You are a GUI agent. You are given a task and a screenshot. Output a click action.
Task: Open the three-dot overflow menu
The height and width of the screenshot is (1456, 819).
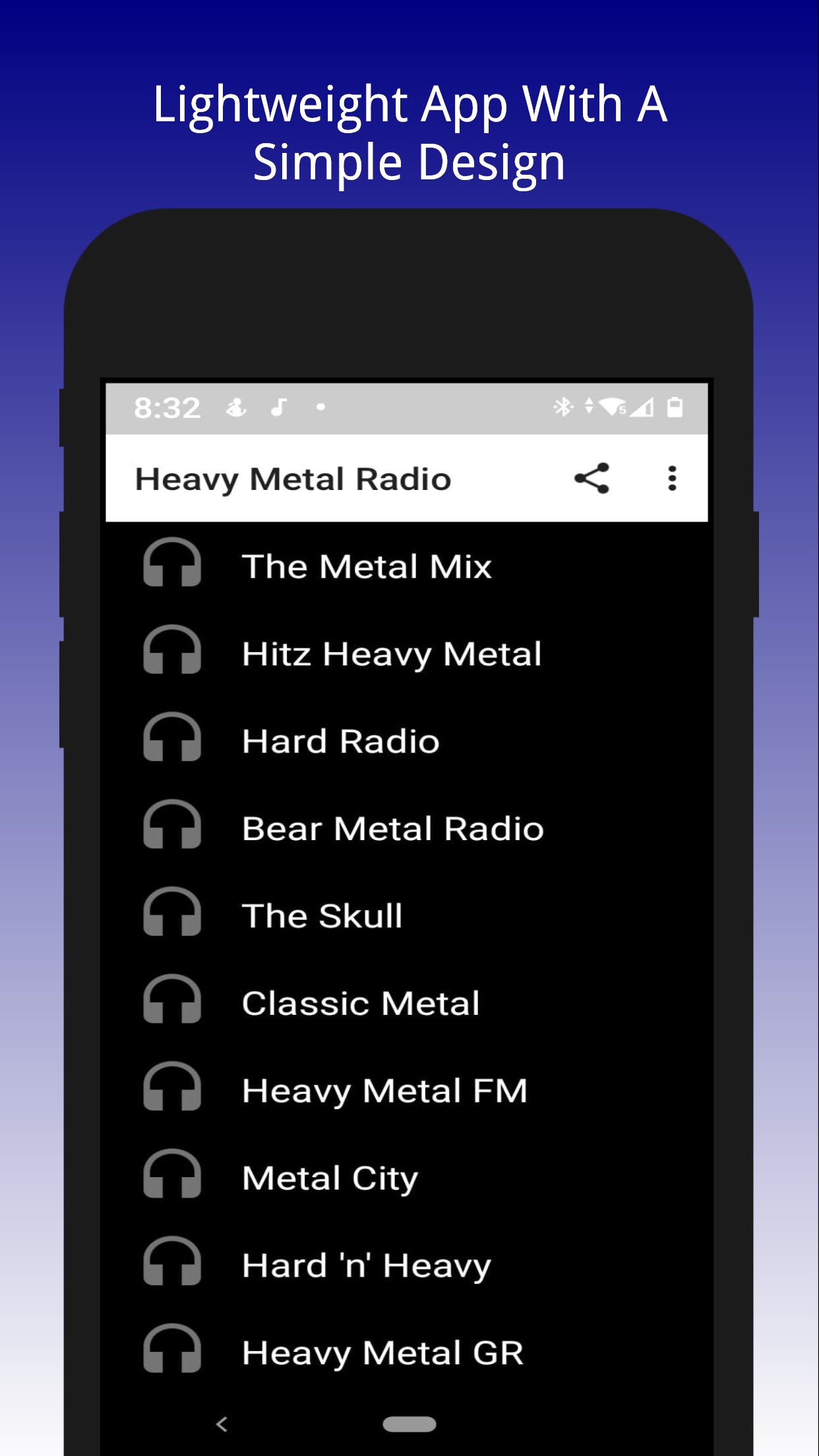pyautogui.click(x=673, y=479)
